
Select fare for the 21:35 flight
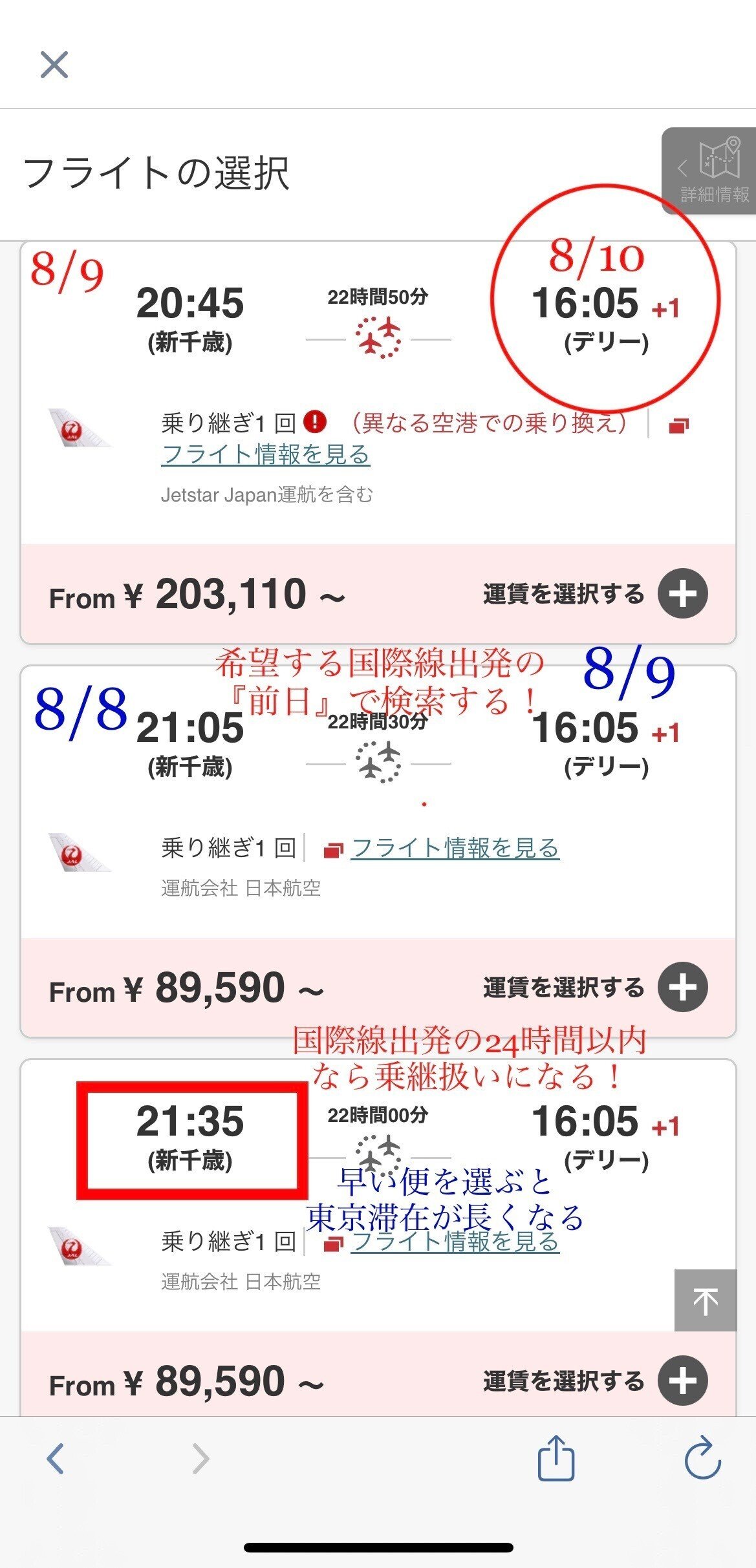(682, 1381)
